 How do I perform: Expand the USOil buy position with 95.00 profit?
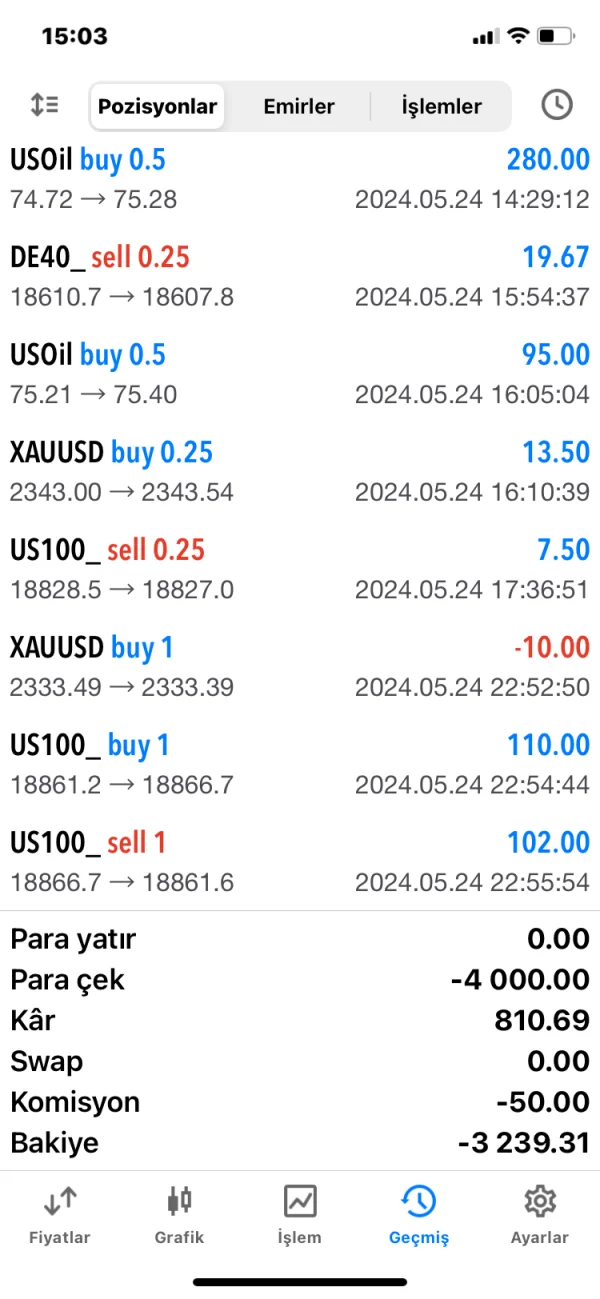pos(300,374)
